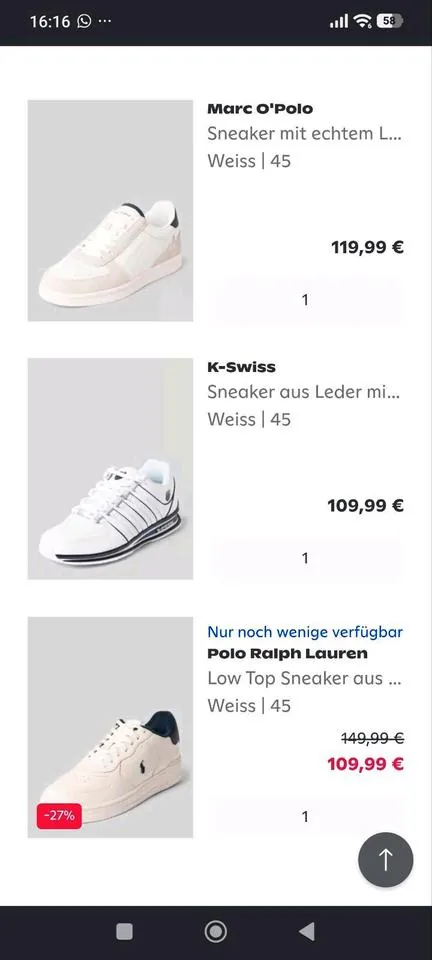Change quantity of the Marc O'Polo sneaker
This screenshot has height=960, width=432.
[305, 300]
